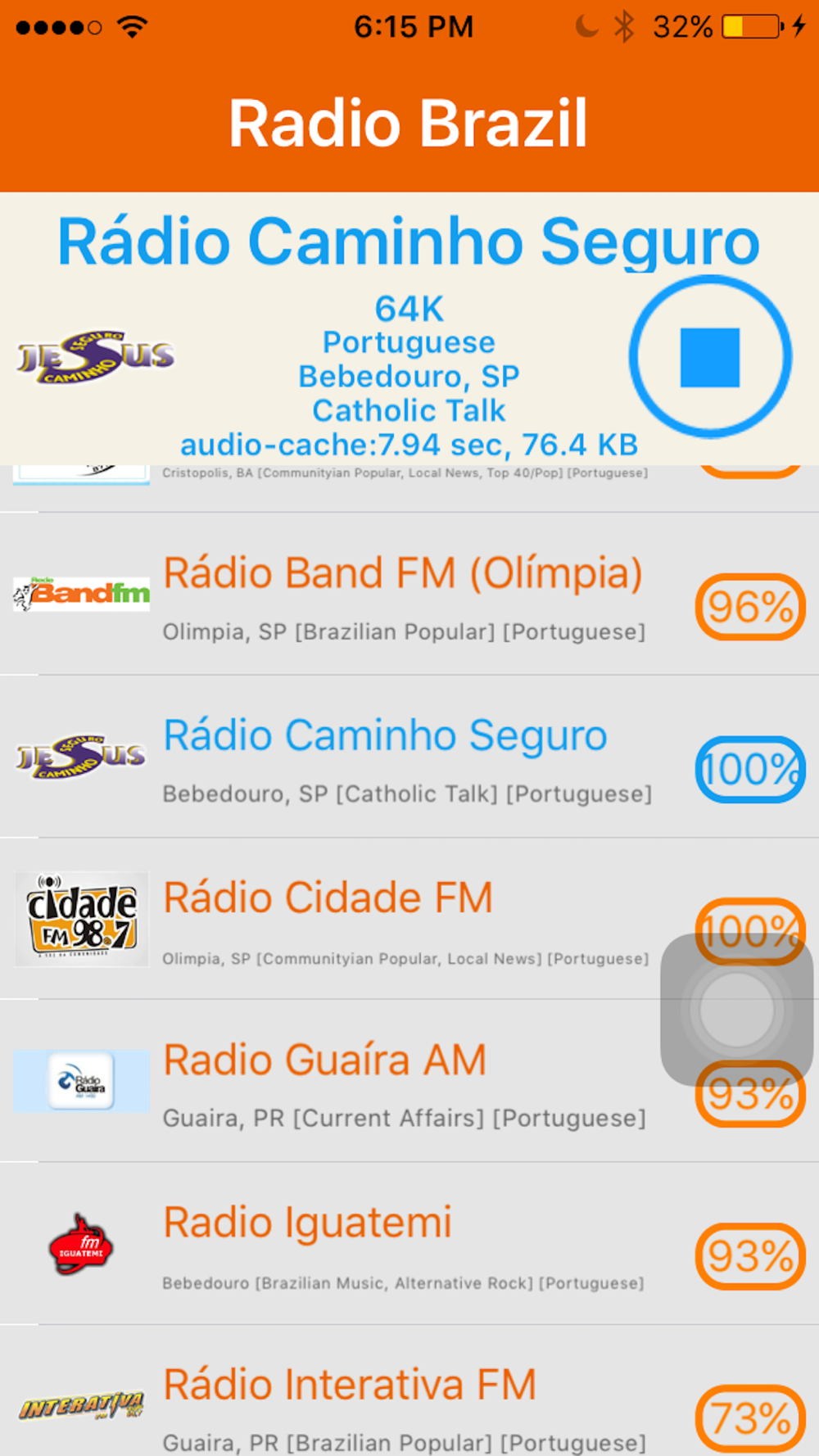Open Radio Guaíra AM station
This screenshot has height=1456, width=819.
(x=409, y=1081)
